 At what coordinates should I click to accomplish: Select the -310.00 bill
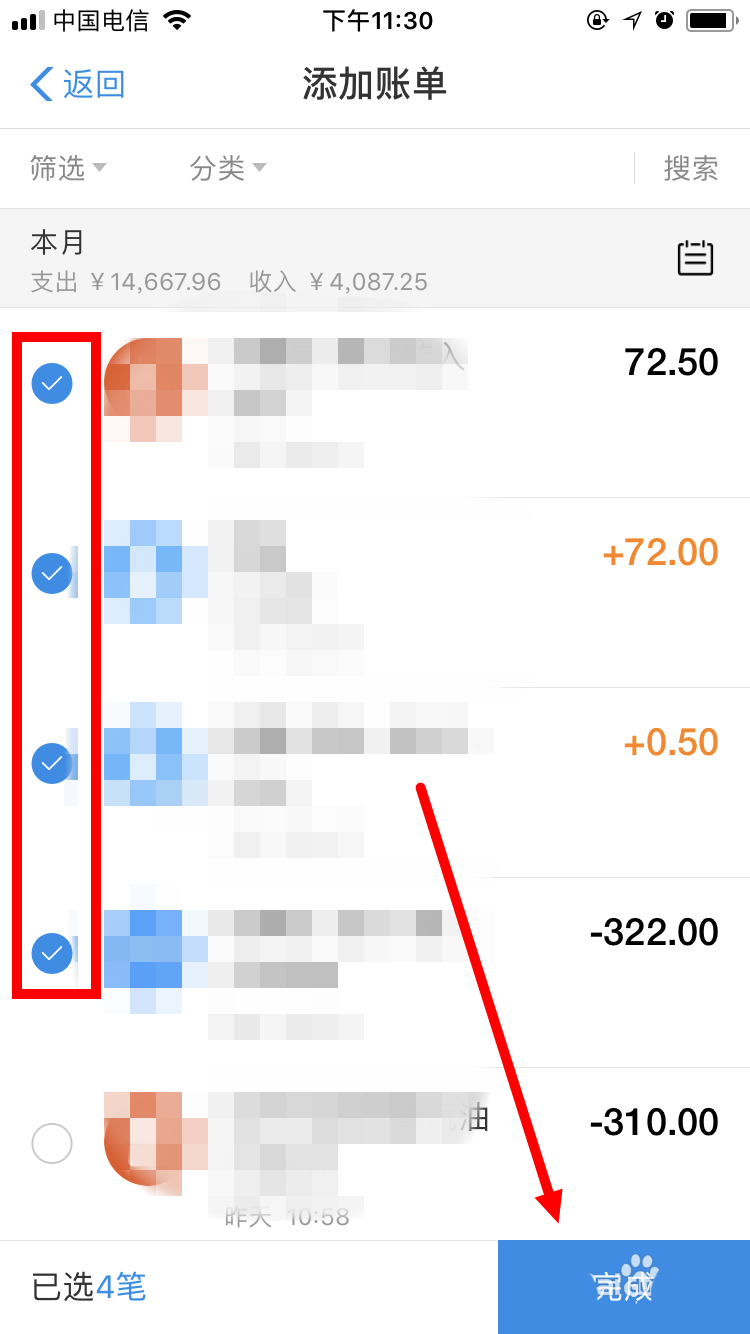tap(52, 1143)
